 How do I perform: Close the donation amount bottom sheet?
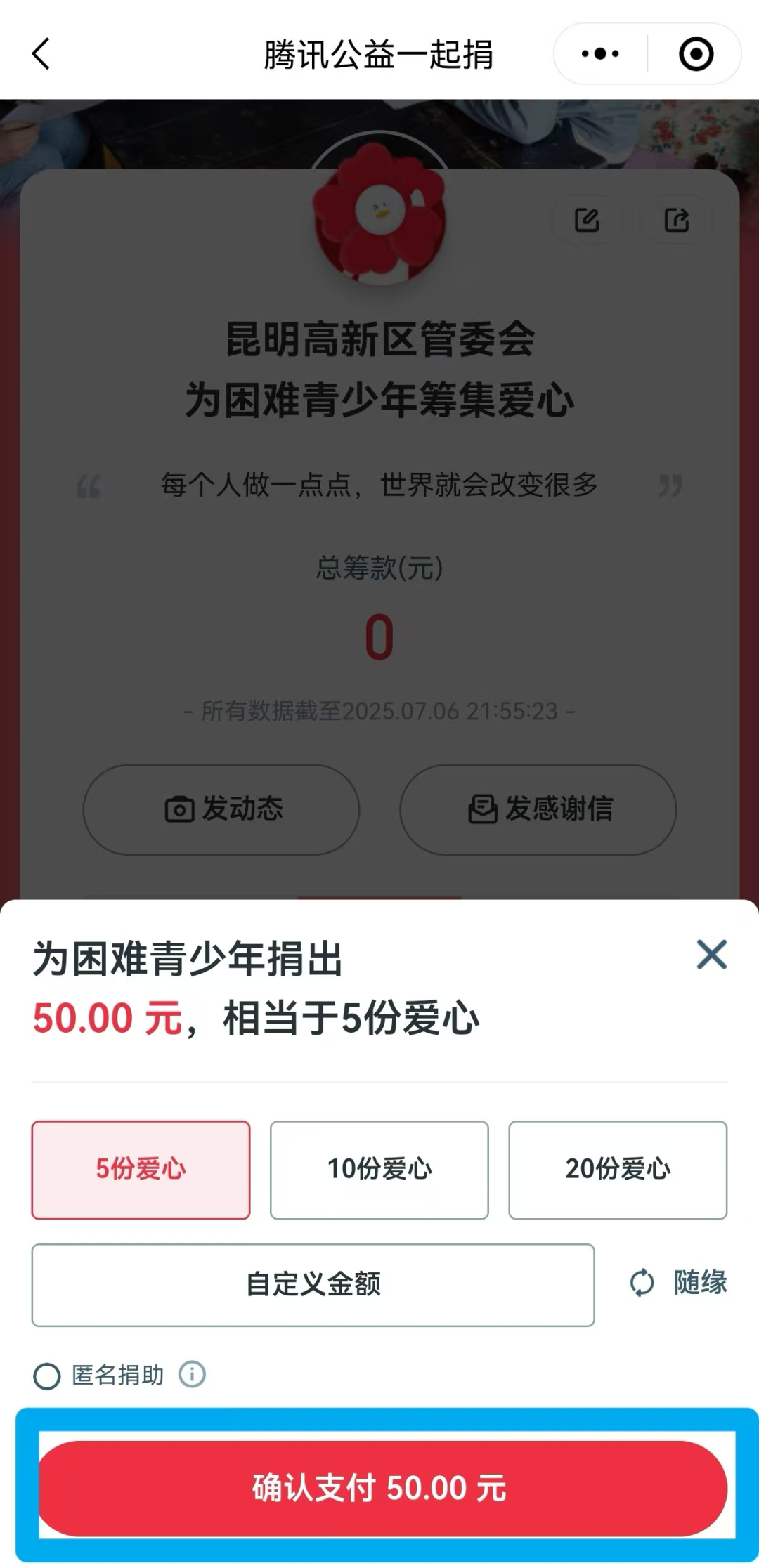(x=711, y=954)
